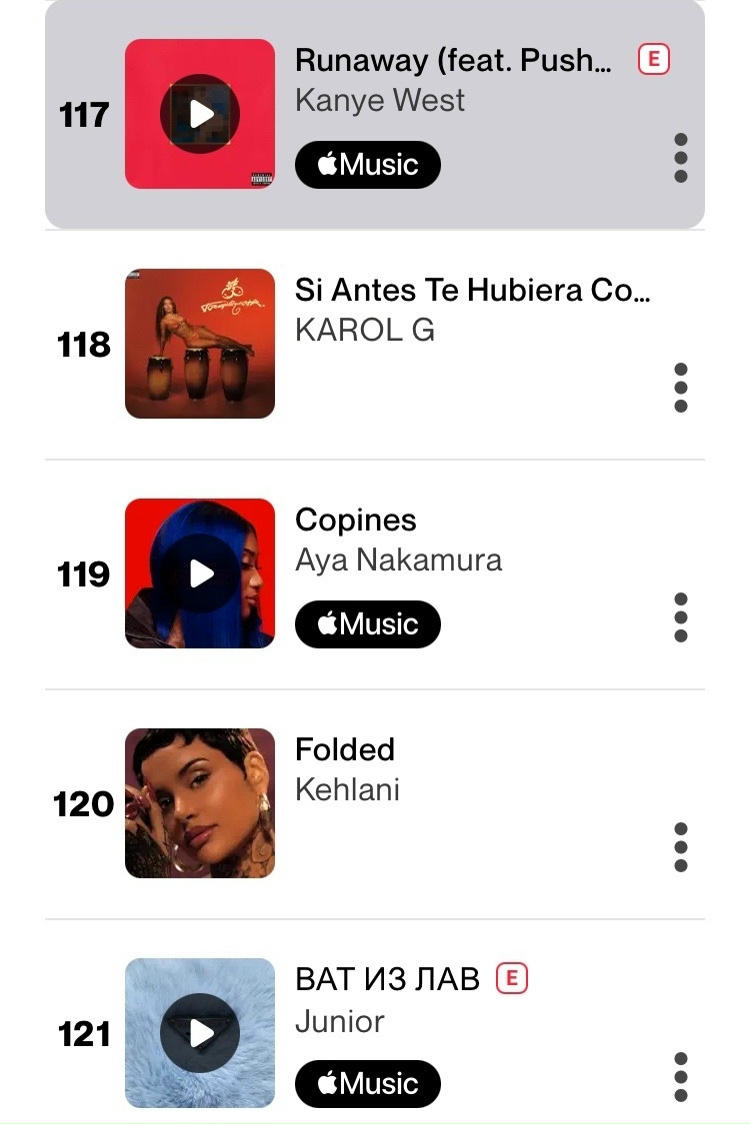Viewport: 750px width, 1124px height.
Task: Open more options for Runaway
Action: click(681, 158)
